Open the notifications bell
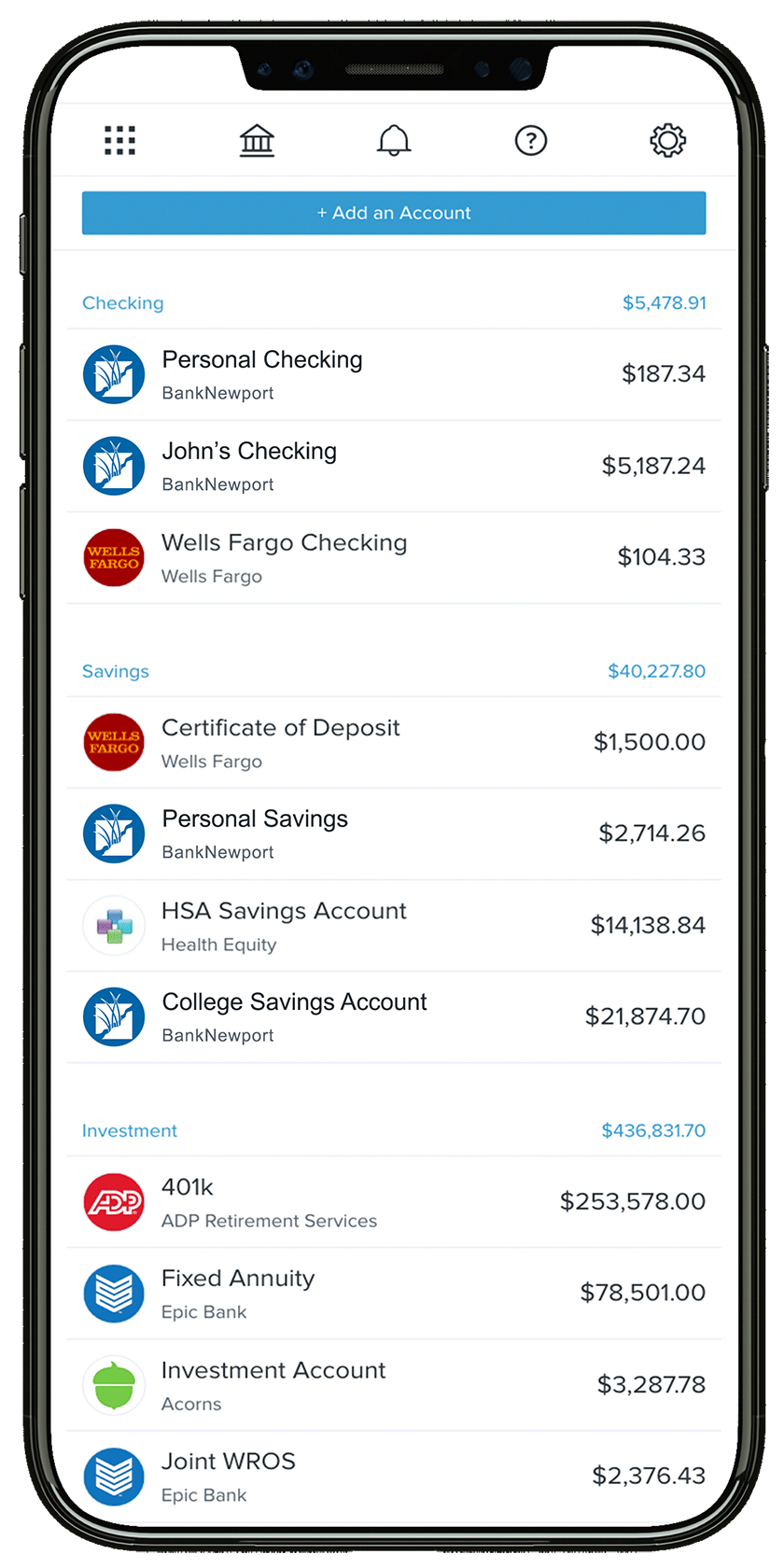784x1568 pixels. pos(394,141)
